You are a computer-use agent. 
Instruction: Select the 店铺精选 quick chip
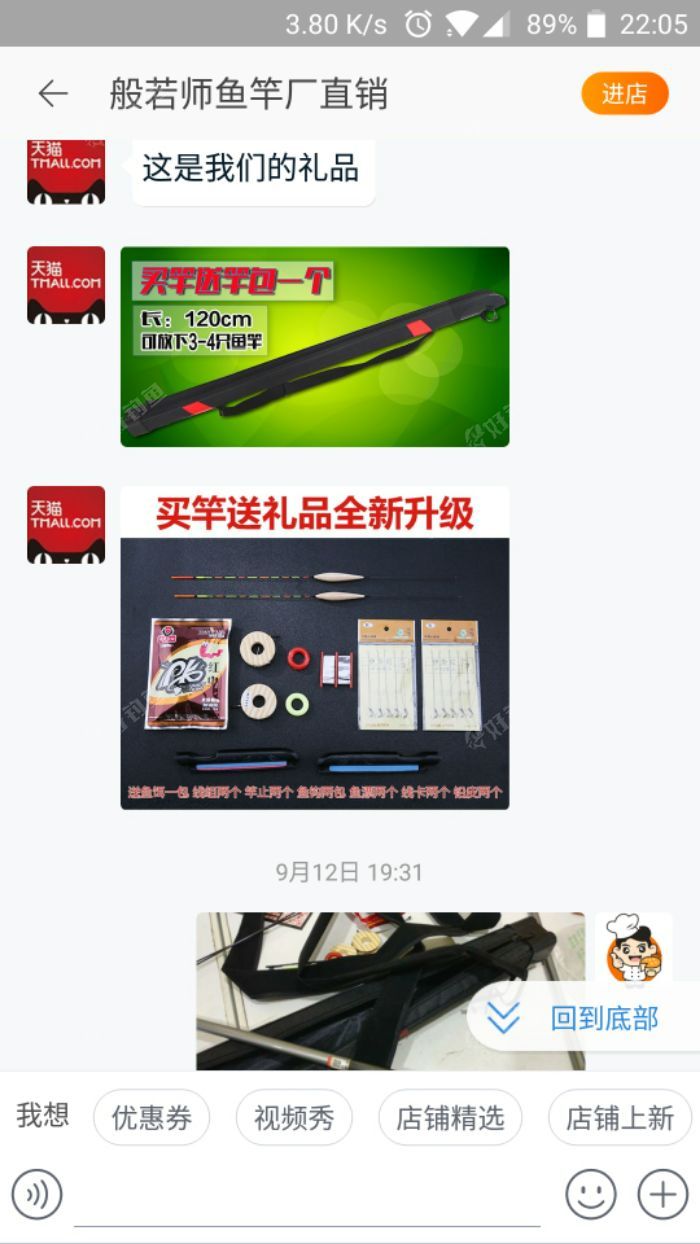click(x=450, y=1117)
